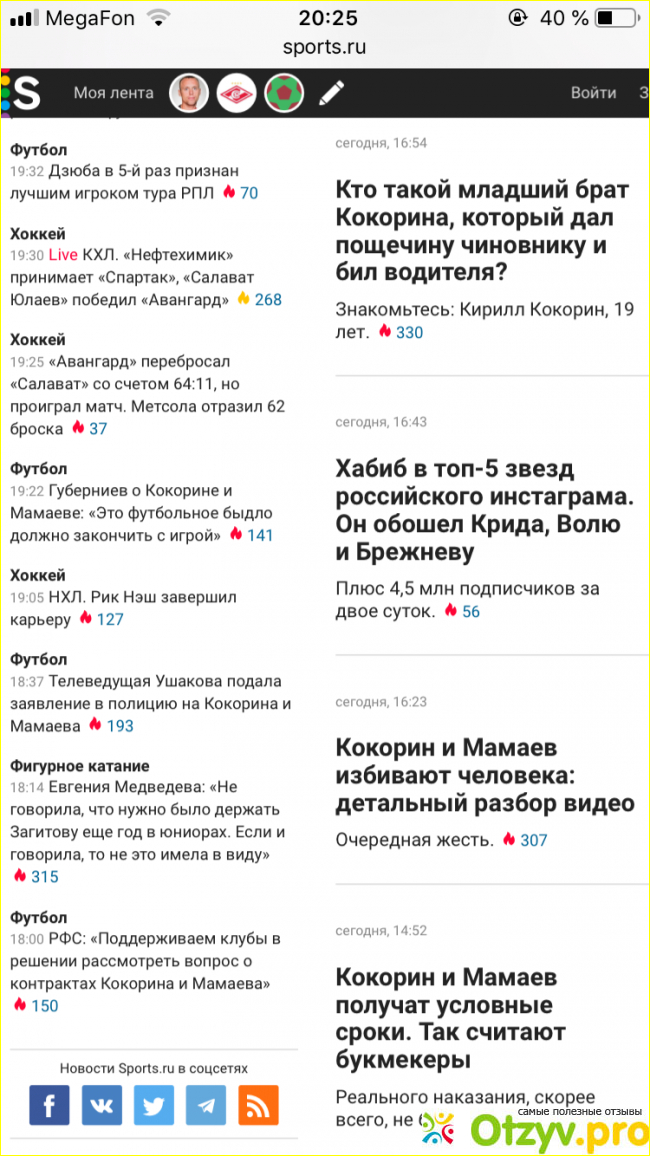Tap the green football icon
The image size is (650, 1156).
tap(284, 93)
